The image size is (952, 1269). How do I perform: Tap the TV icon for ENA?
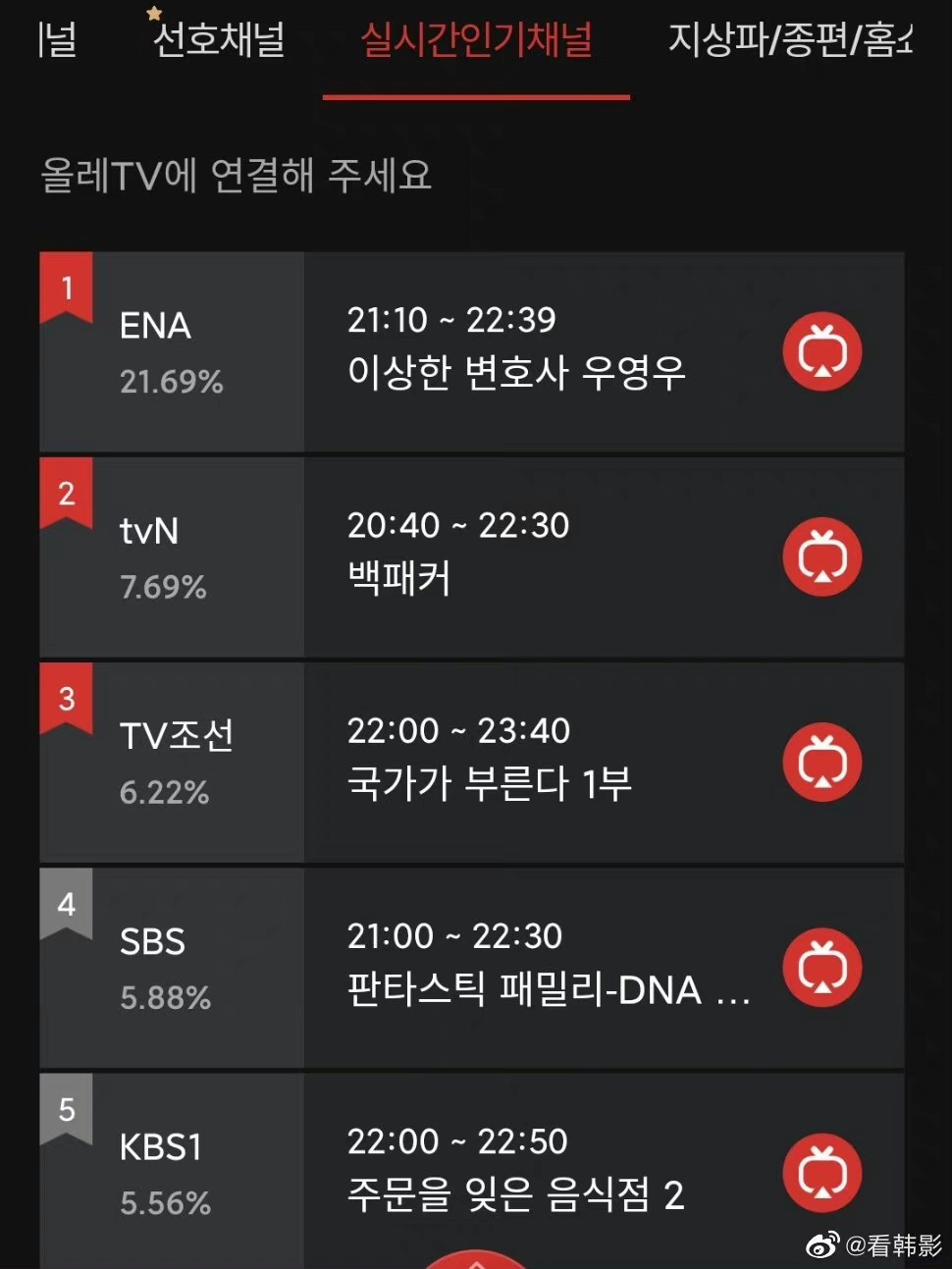point(821,351)
